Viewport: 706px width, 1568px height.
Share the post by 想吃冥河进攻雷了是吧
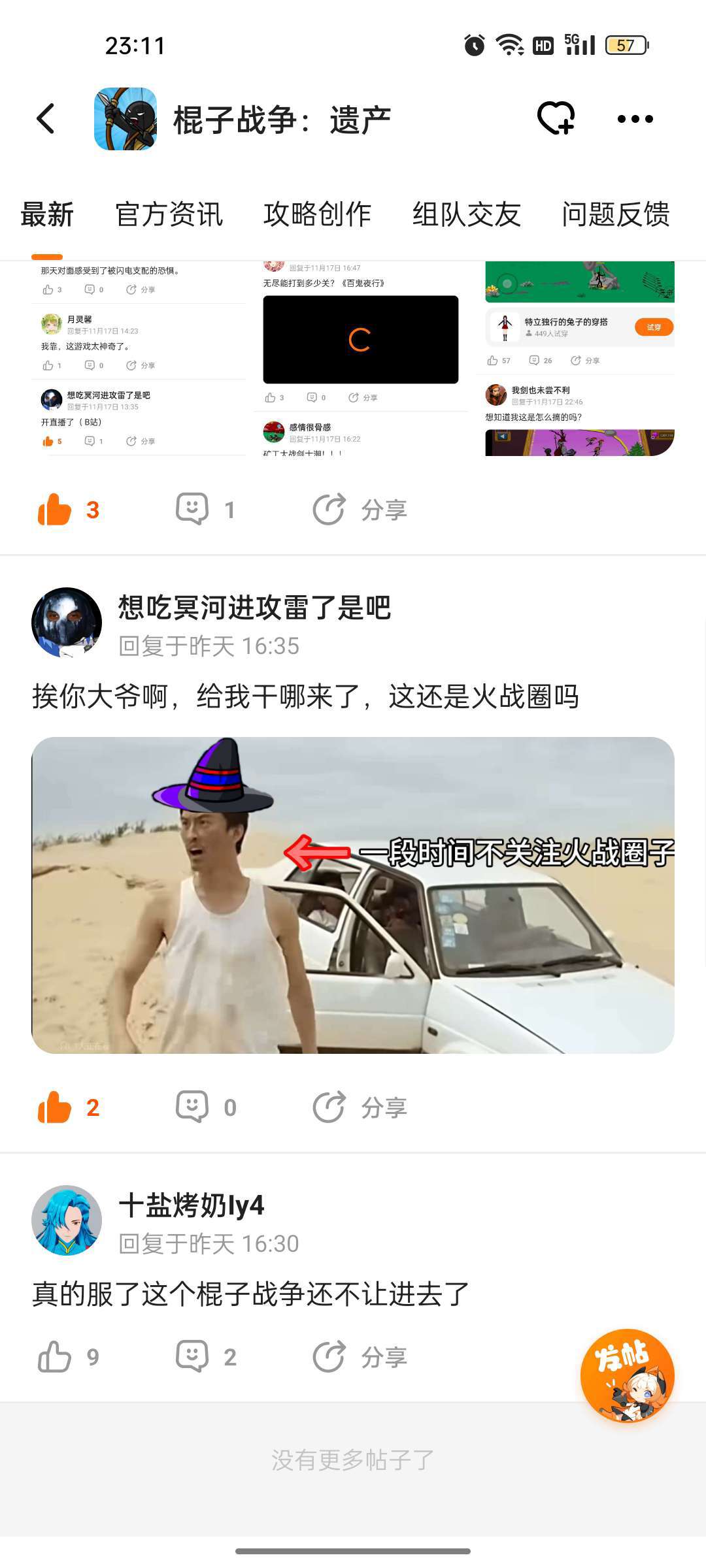(x=360, y=1107)
